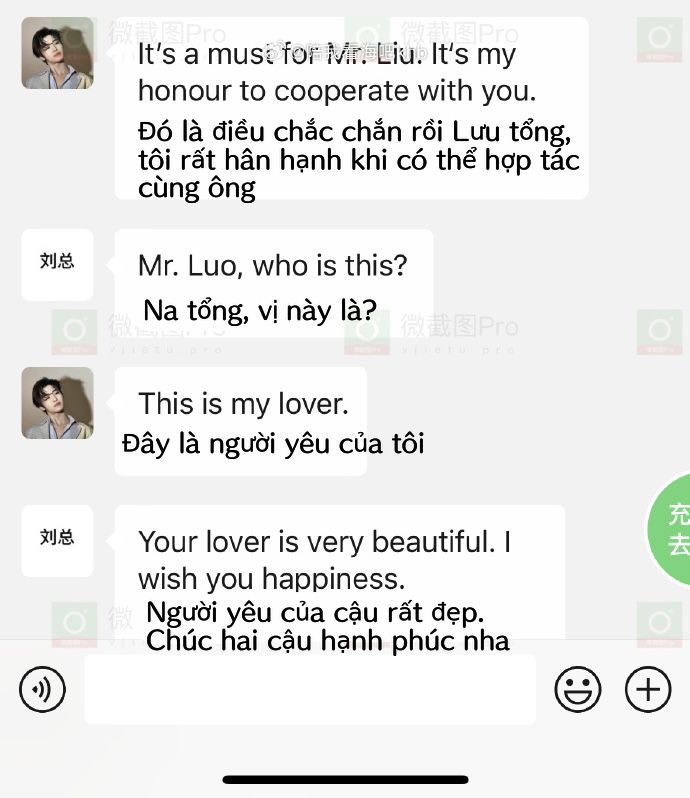Open the plus attachment menu
The image size is (690, 798).
coord(648,690)
